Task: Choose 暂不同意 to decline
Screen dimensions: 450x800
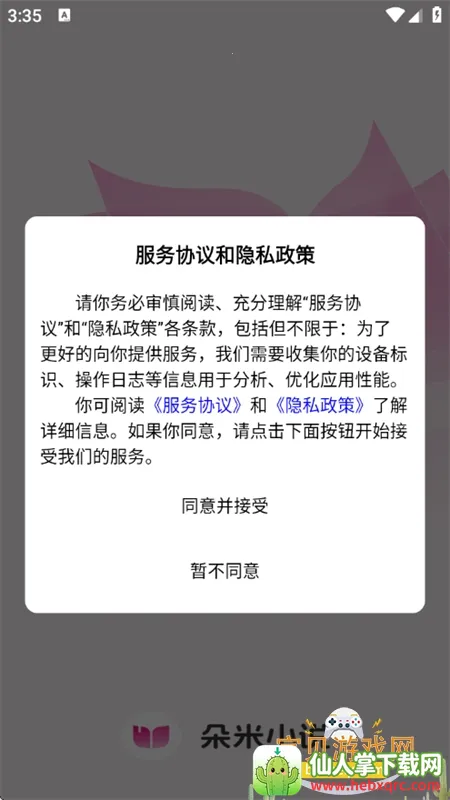Action: click(x=224, y=570)
